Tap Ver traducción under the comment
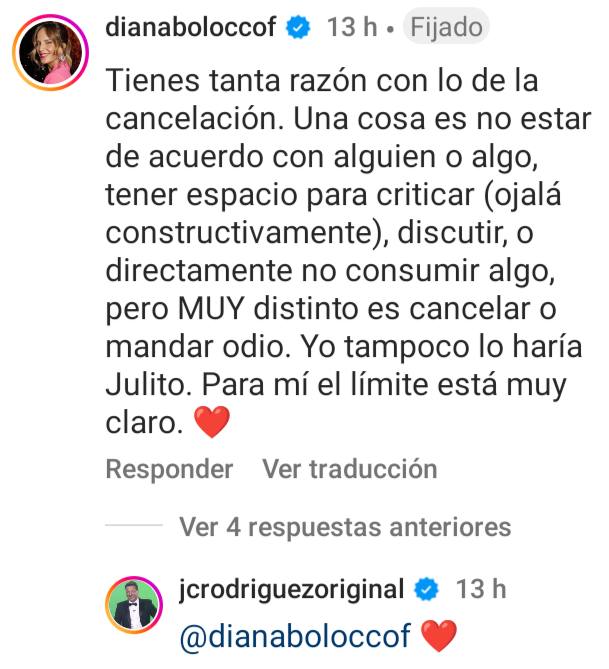Viewport: 609px width, 669px height. tap(349, 469)
